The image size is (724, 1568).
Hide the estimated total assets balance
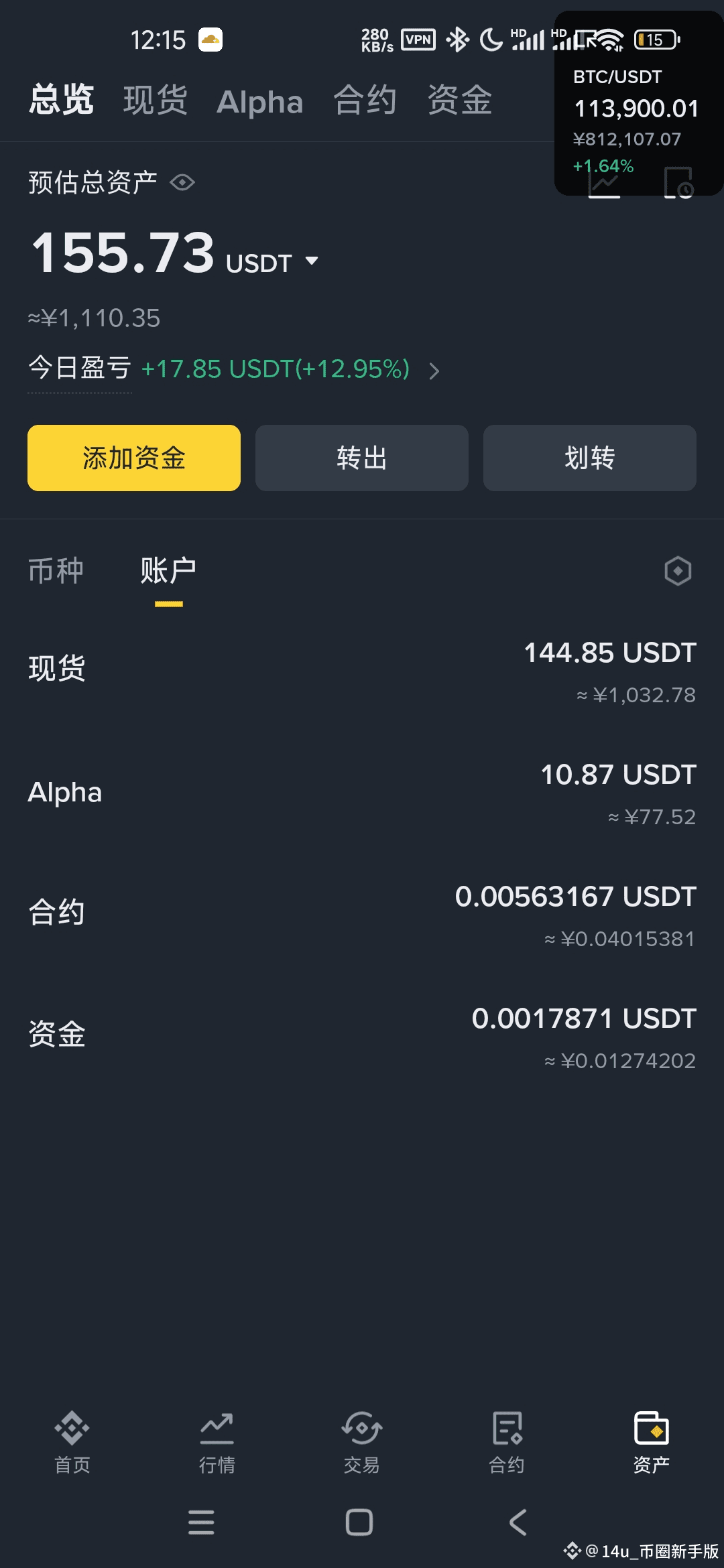[182, 182]
